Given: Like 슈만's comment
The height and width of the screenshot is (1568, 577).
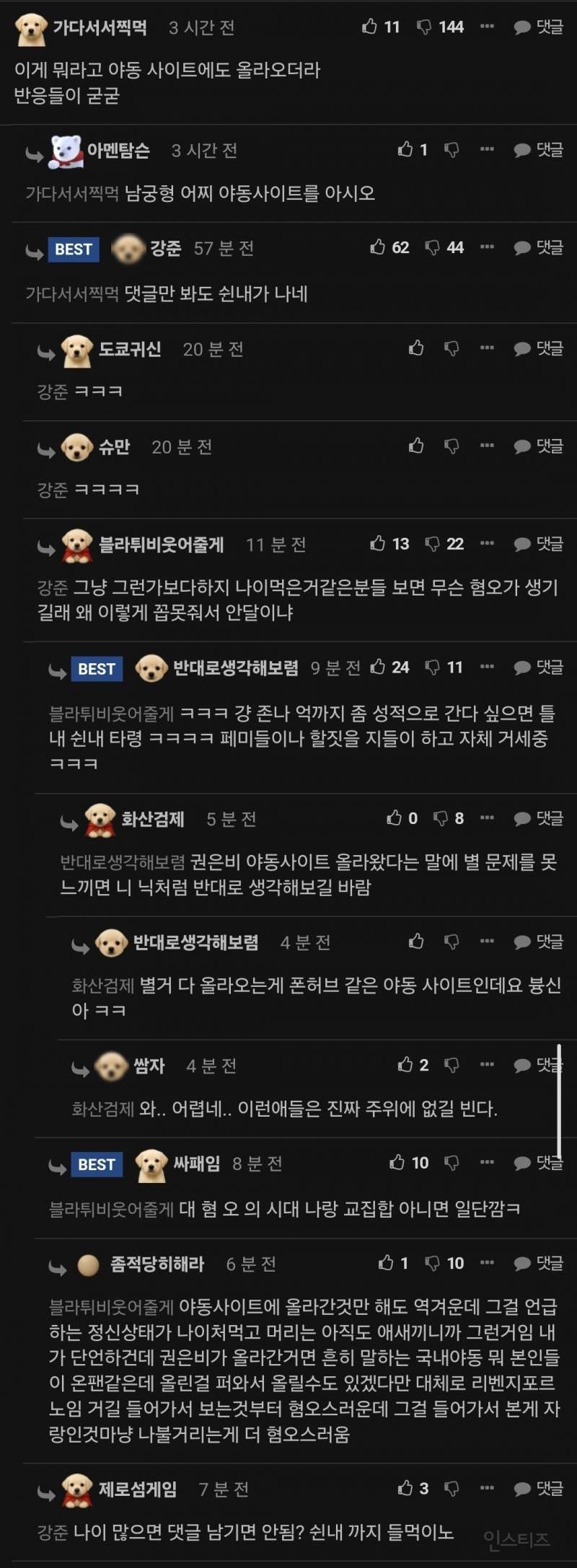Looking at the screenshot, I should pyautogui.click(x=416, y=446).
